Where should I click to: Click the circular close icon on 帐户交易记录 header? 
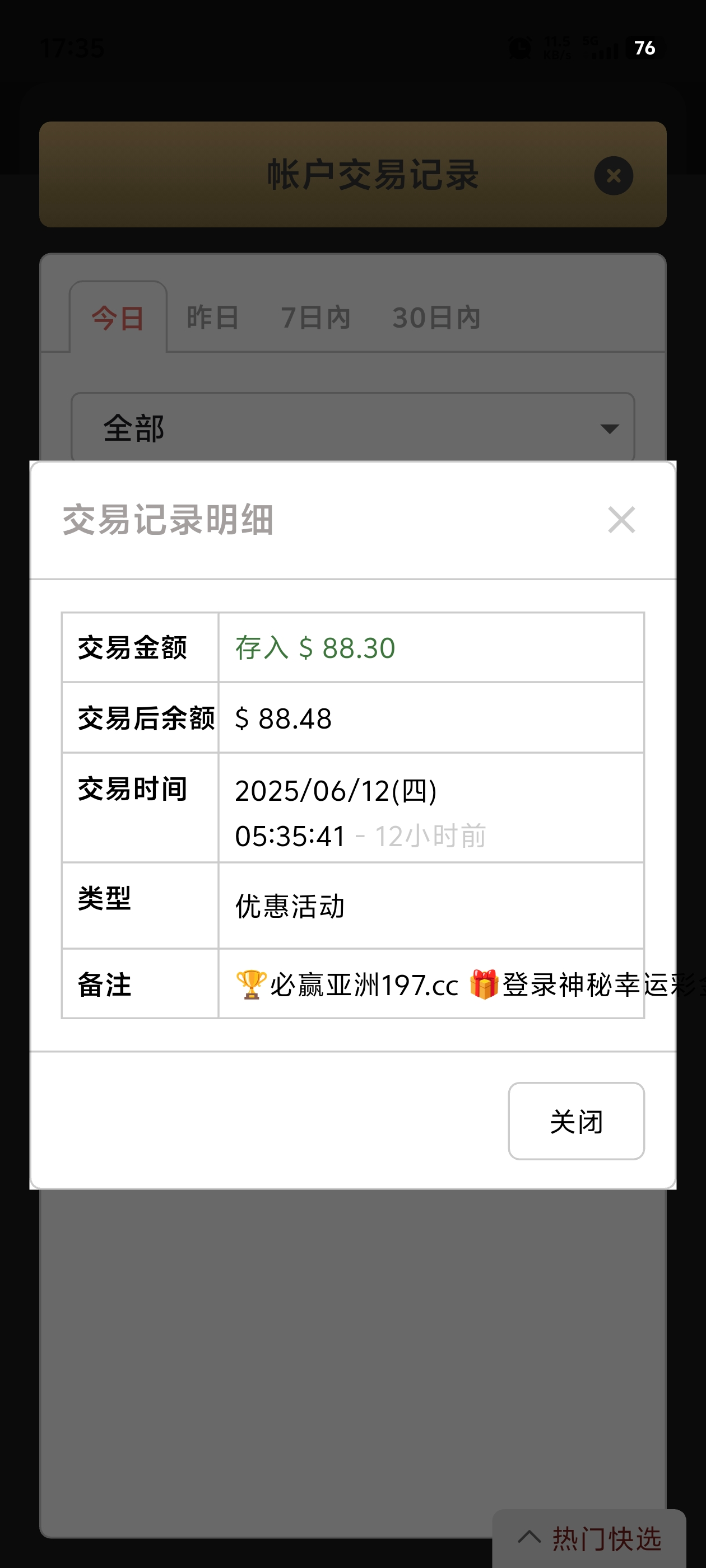[x=614, y=175]
